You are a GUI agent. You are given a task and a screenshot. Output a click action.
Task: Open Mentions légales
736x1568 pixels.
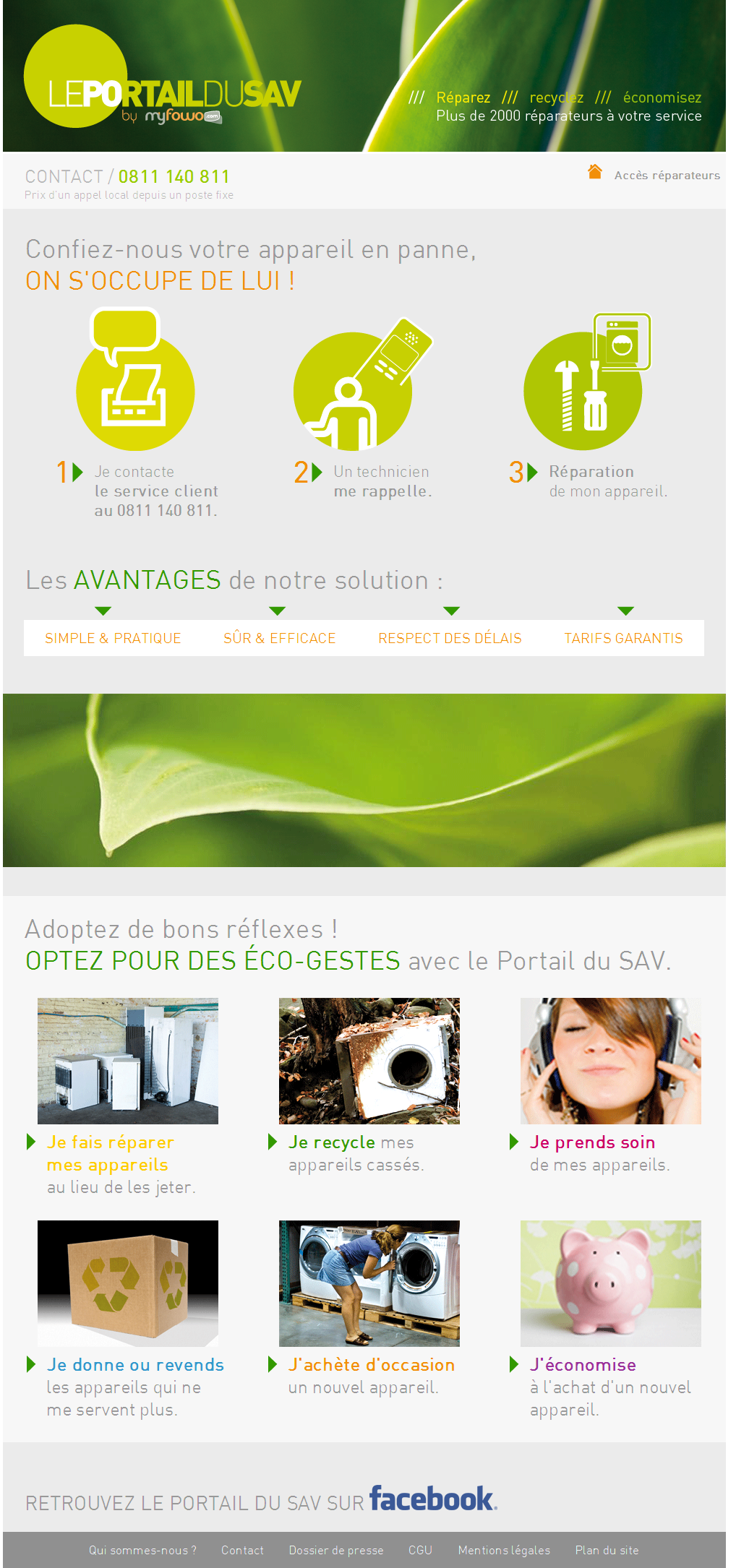point(504,1551)
